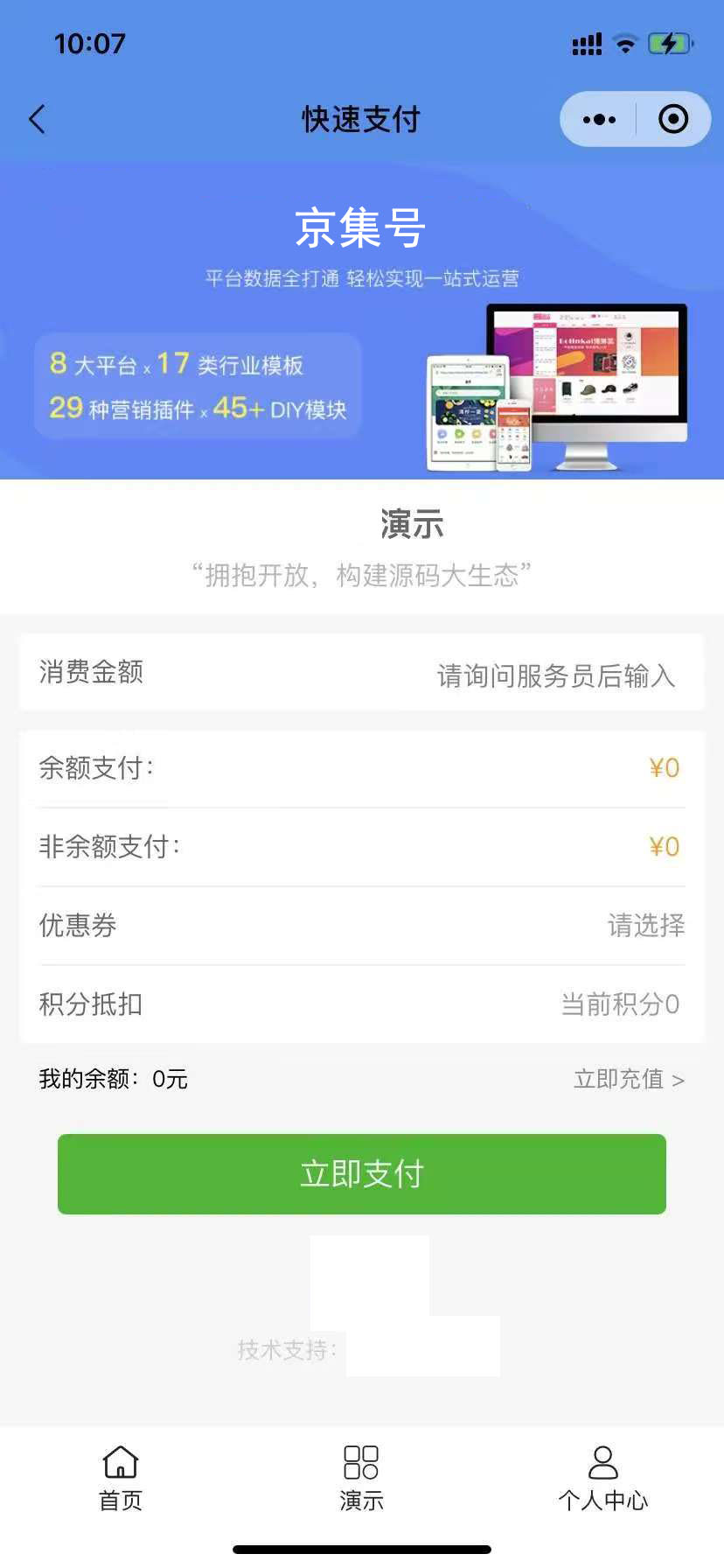The height and width of the screenshot is (1568, 724).
Task: Tap 立即充值 to recharge balance
Action: (628, 1079)
